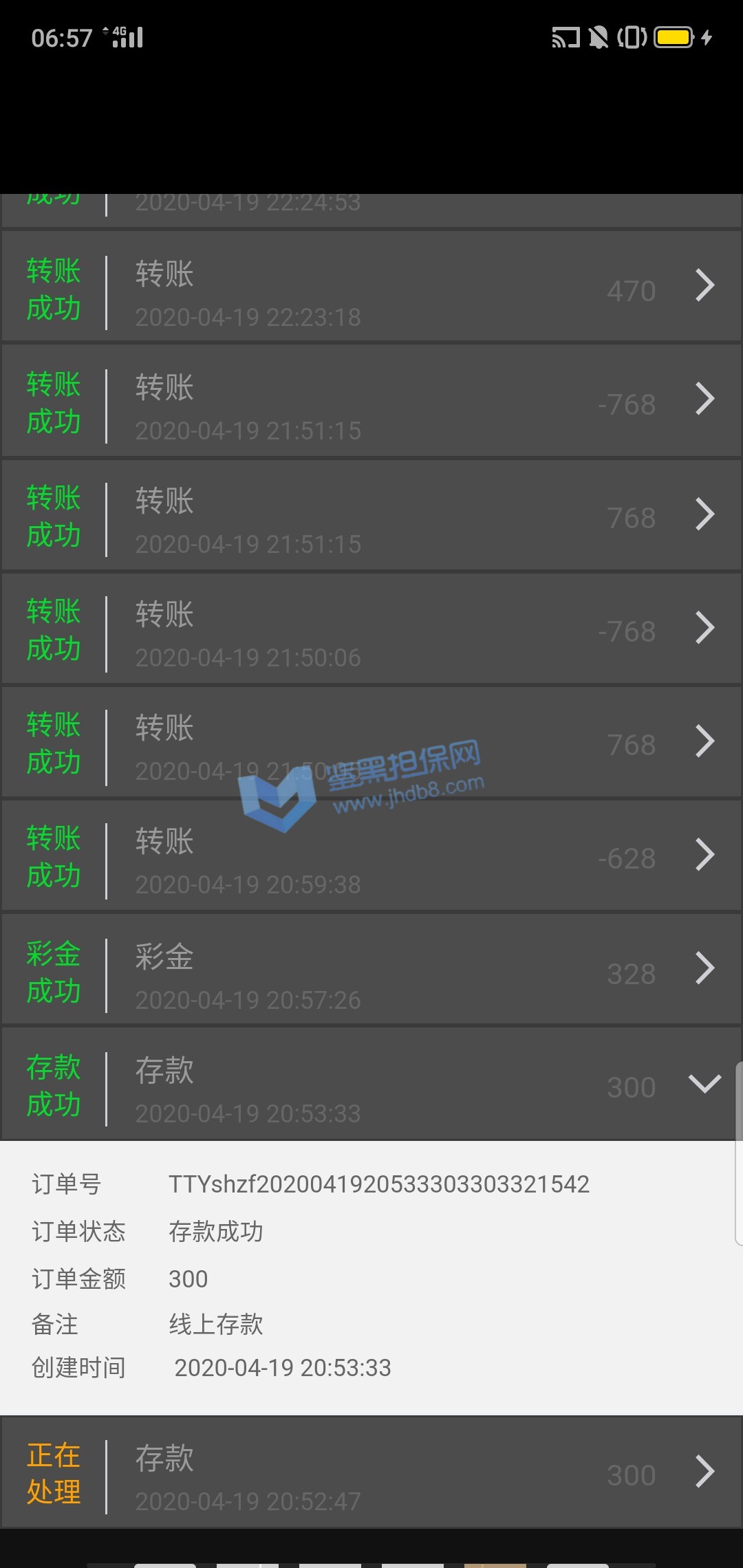Expand the -628 transfer at 20:59:38
The width and height of the screenshot is (743, 1568).
(704, 855)
